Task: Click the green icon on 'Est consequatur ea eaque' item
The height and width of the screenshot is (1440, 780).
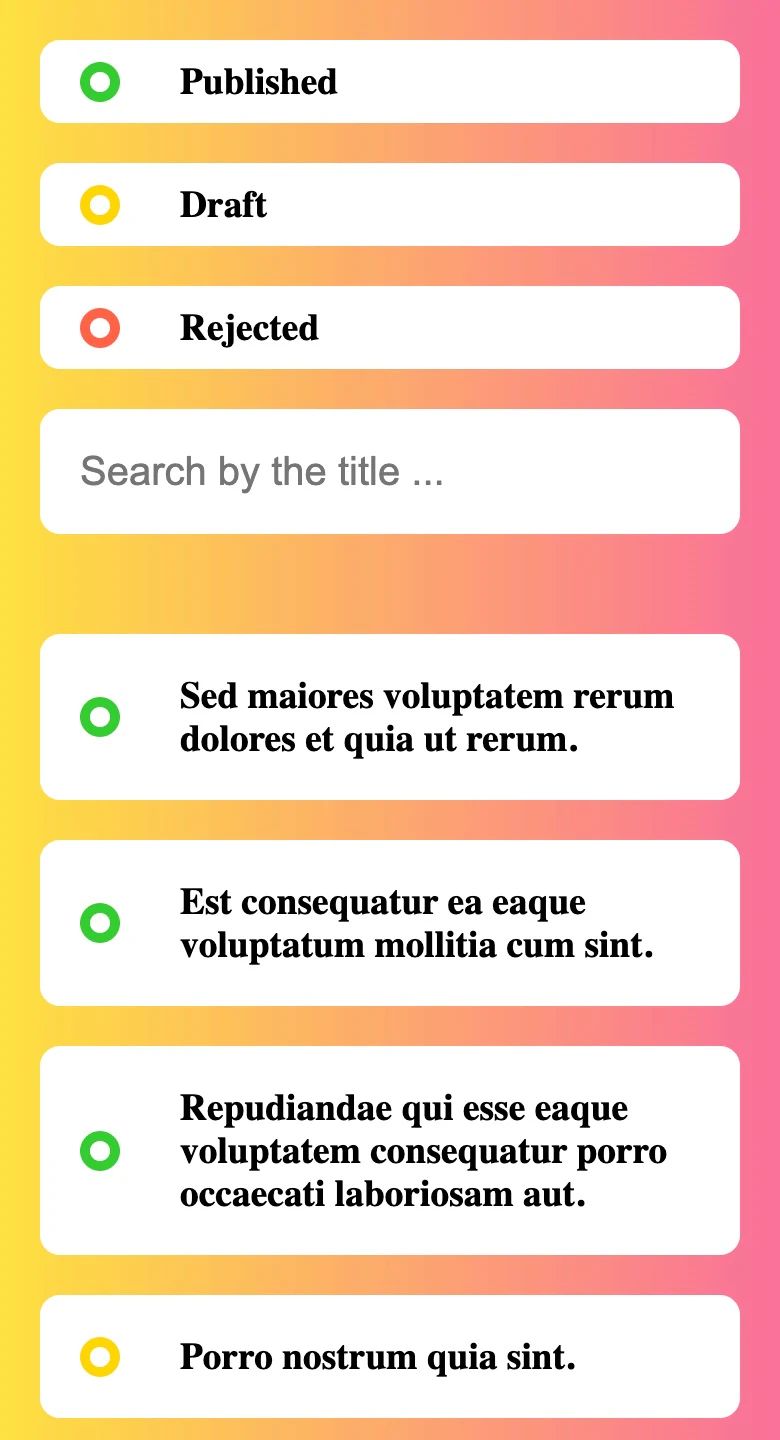Action: (x=99, y=922)
